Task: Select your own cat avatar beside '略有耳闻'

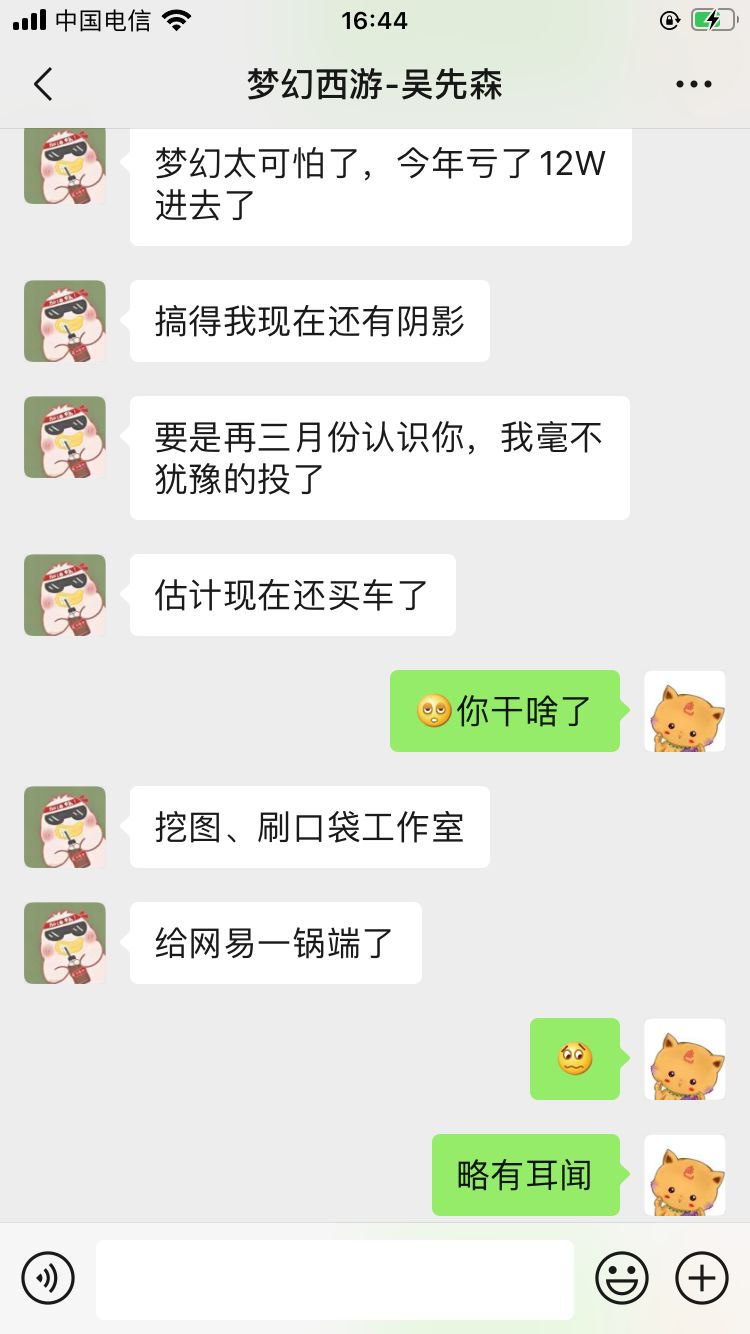Action: click(x=685, y=1175)
